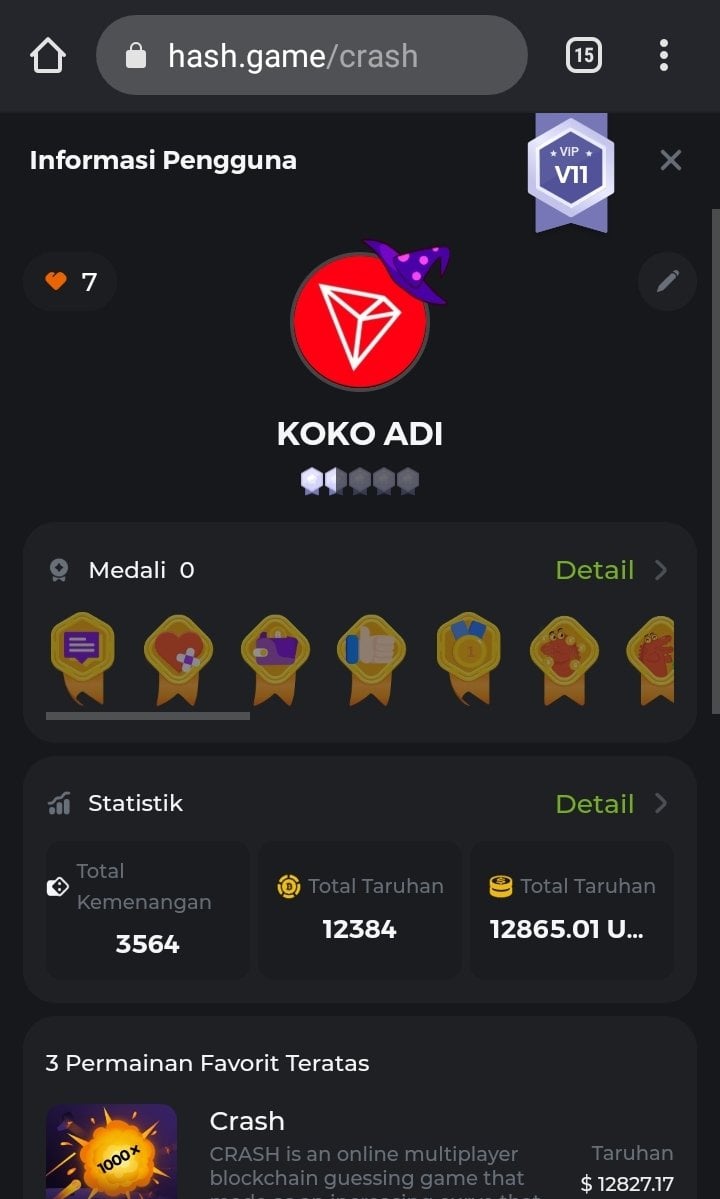The height and width of the screenshot is (1199, 720).
Task: Open Statistik Detail link
Action: (x=610, y=803)
